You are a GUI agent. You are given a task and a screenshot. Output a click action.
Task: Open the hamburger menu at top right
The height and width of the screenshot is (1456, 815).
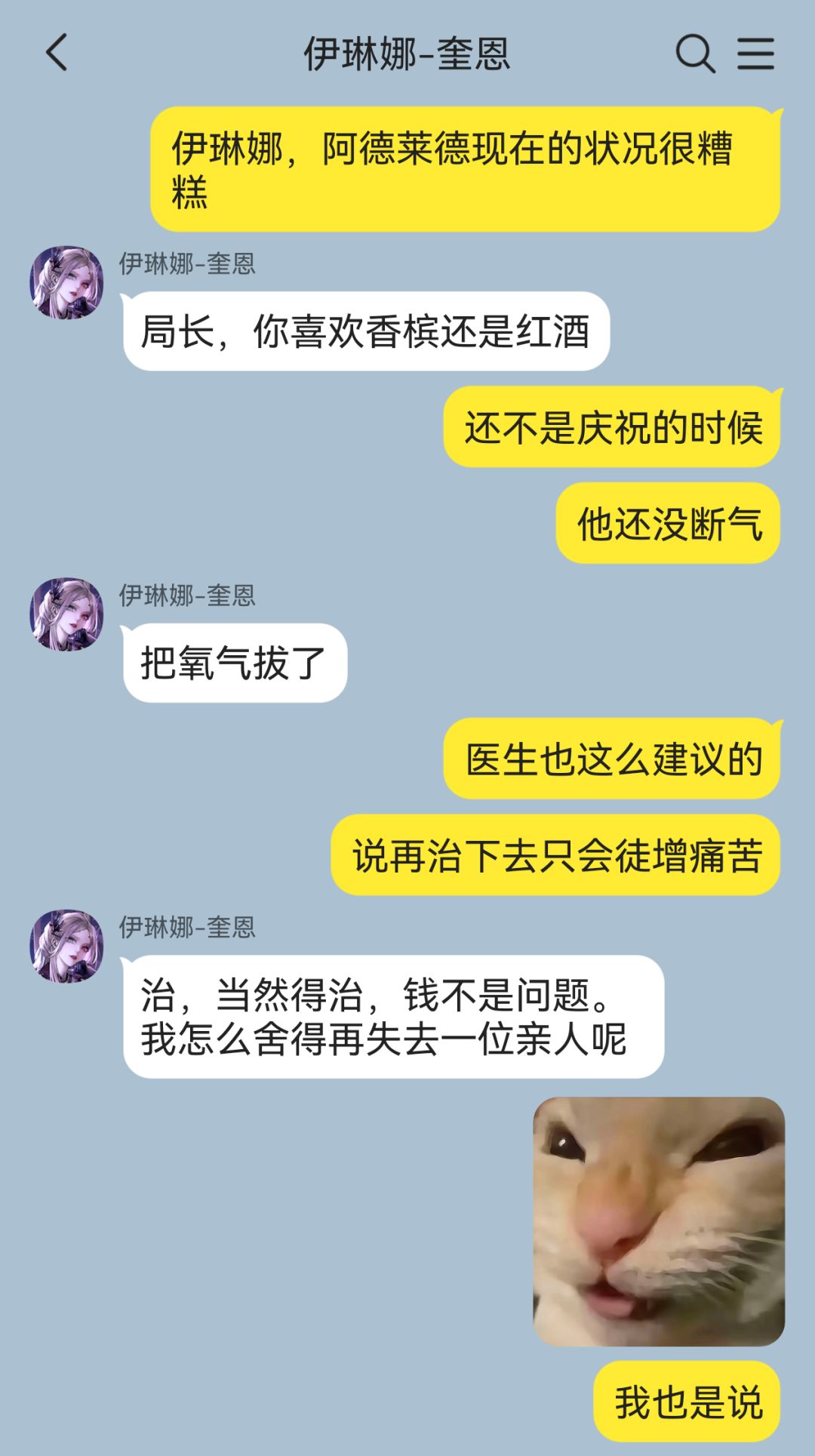coord(755,54)
